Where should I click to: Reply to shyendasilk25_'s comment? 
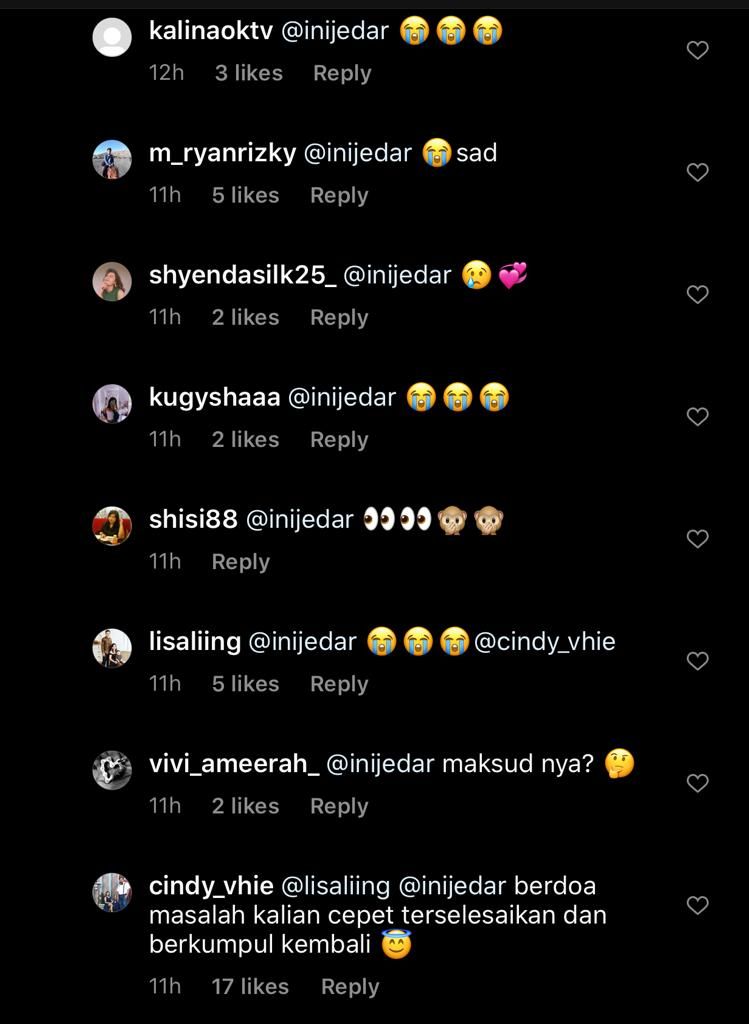click(x=339, y=317)
